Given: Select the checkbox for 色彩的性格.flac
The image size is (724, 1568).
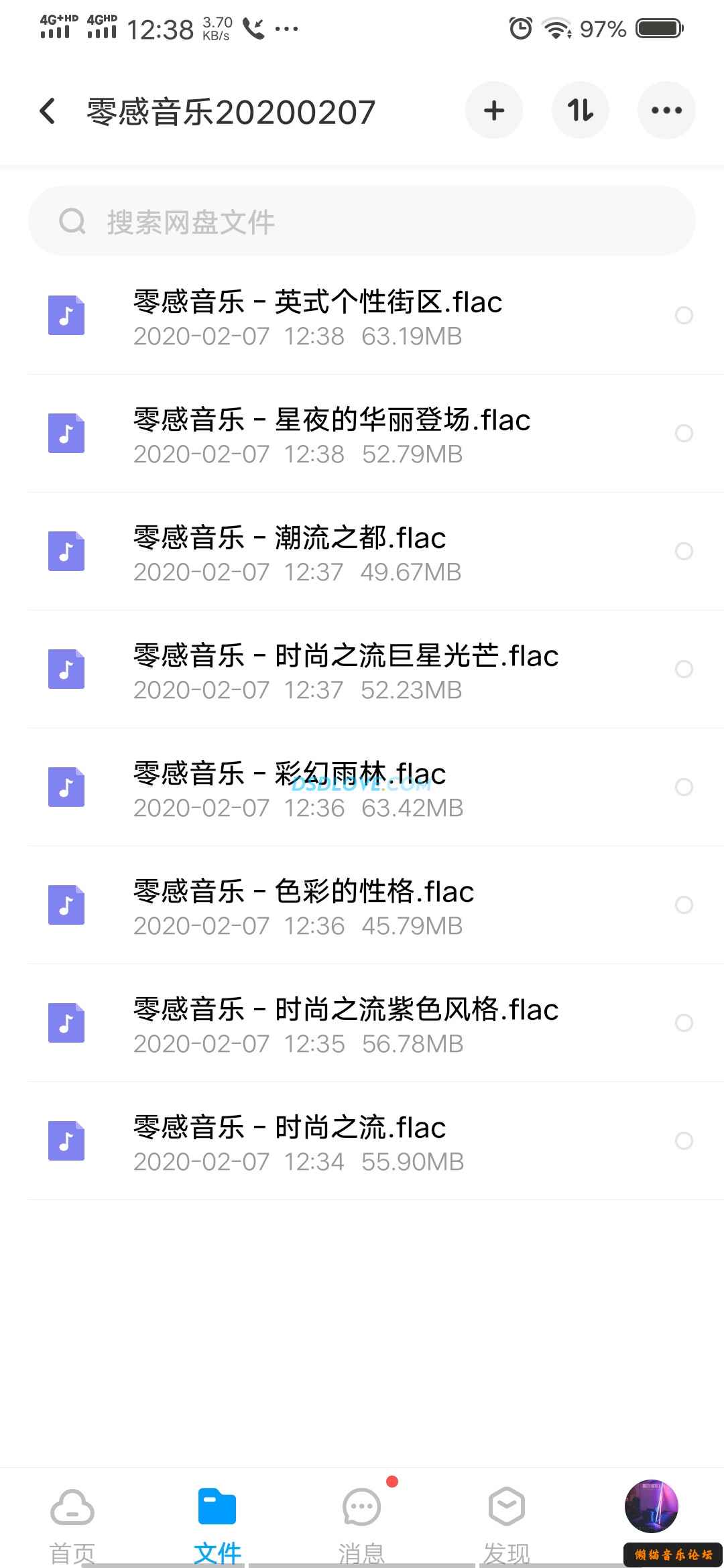Looking at the screenshot, I should [684, 905].
